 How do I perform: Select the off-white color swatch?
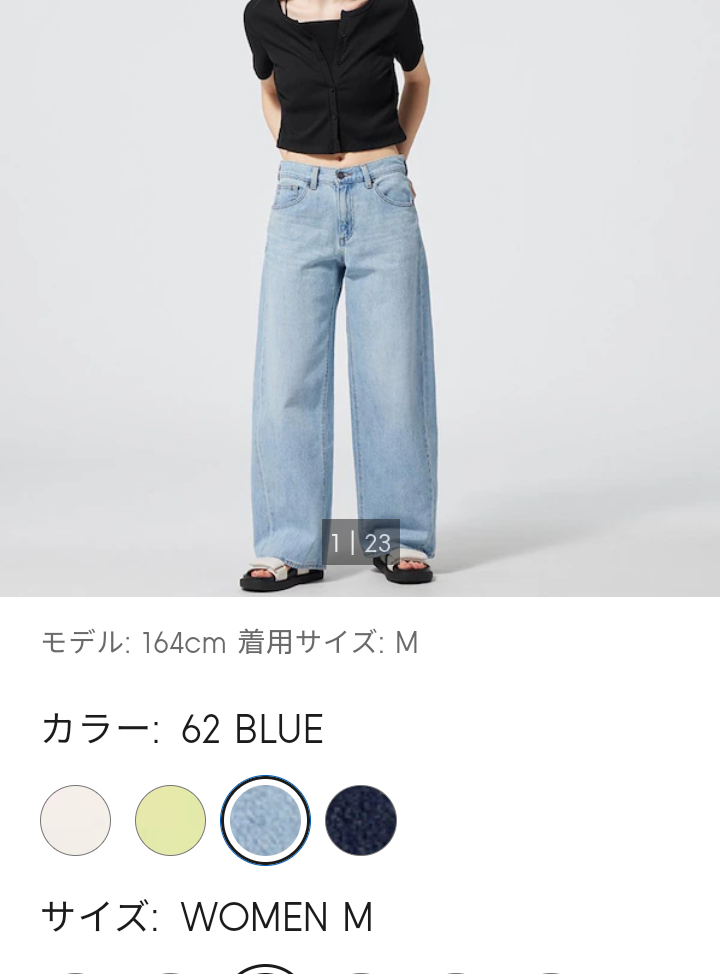coord(76,820)
